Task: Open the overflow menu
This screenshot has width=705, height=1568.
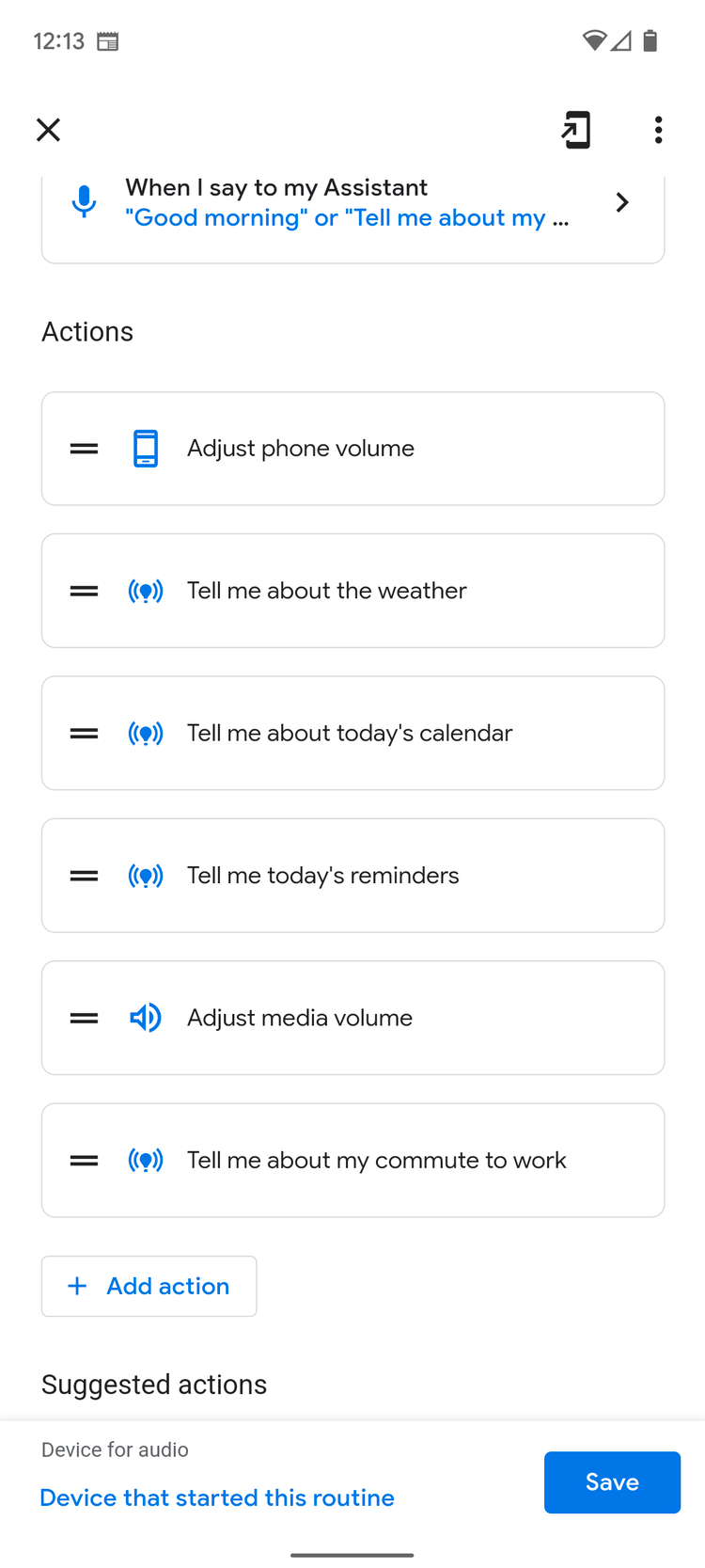Action: click(x=658, y=130)
